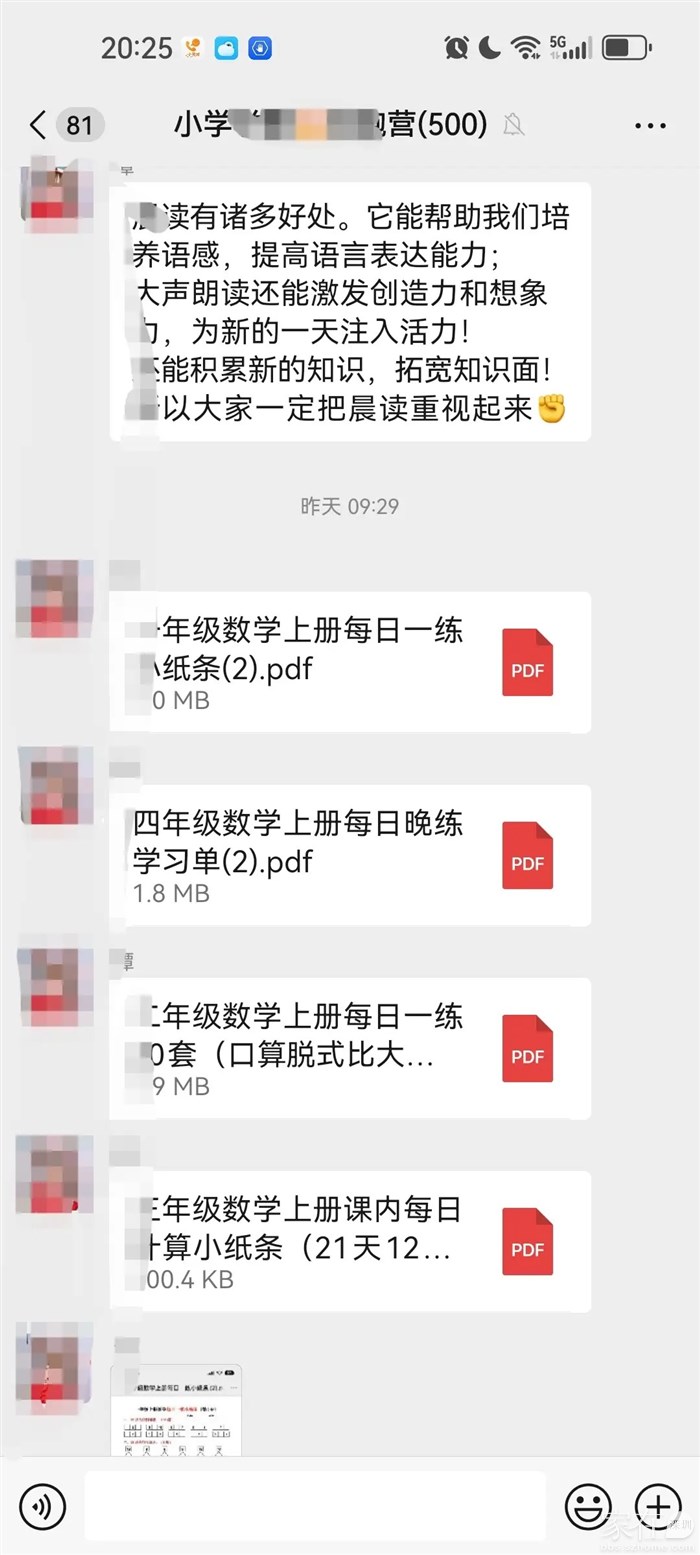Screen dimensions: 700x1555
Task: Open 三年级数学上册课内每日计算小纸条 PDF
Action: tap(350, 1241)
